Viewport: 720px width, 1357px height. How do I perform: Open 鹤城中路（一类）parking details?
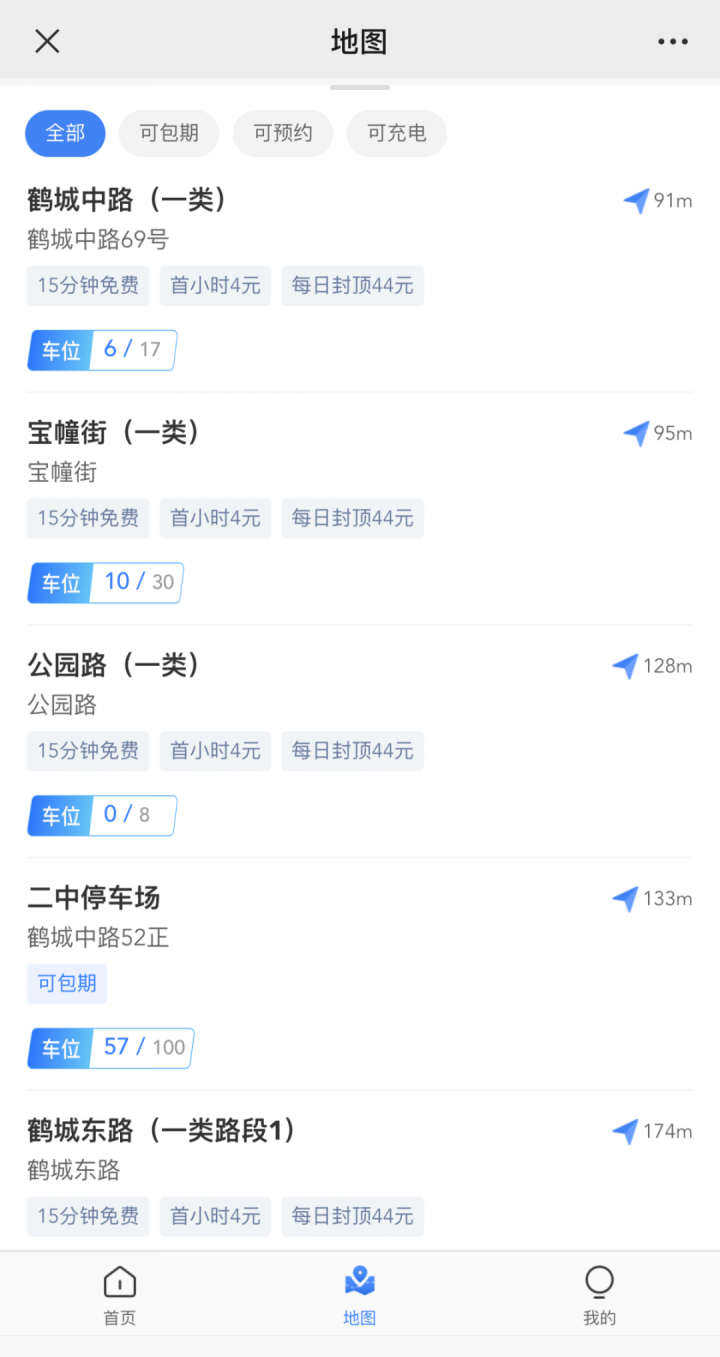pos(128,200)
